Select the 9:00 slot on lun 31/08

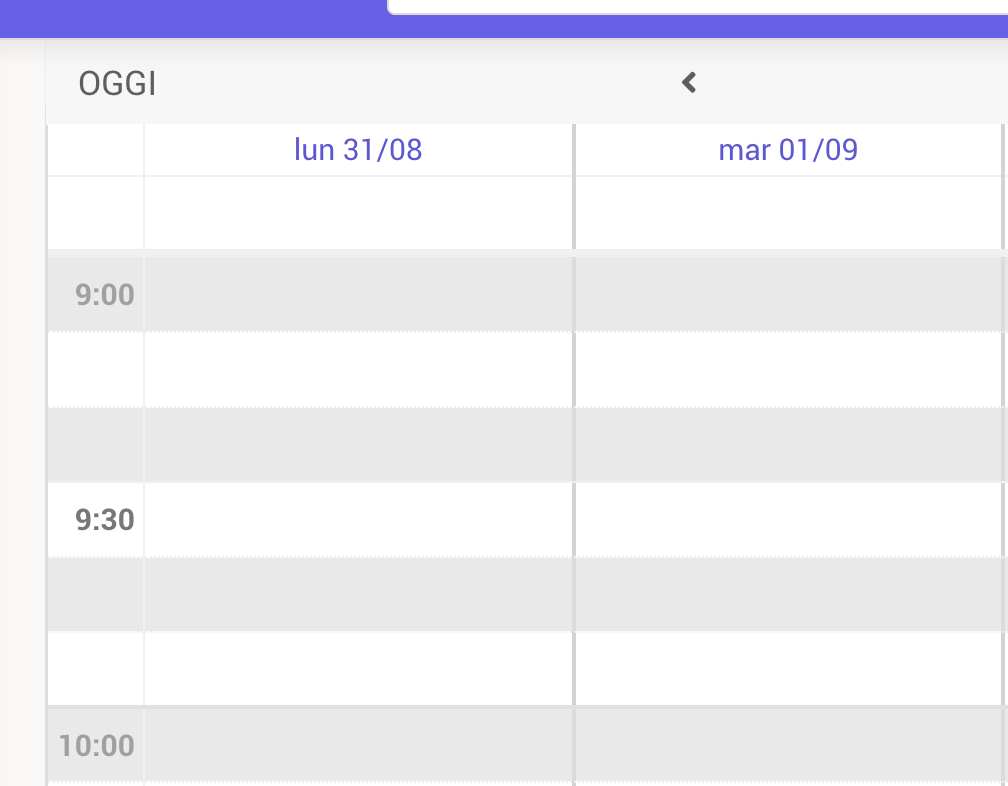pyautogui.click(x=358, y=294)
